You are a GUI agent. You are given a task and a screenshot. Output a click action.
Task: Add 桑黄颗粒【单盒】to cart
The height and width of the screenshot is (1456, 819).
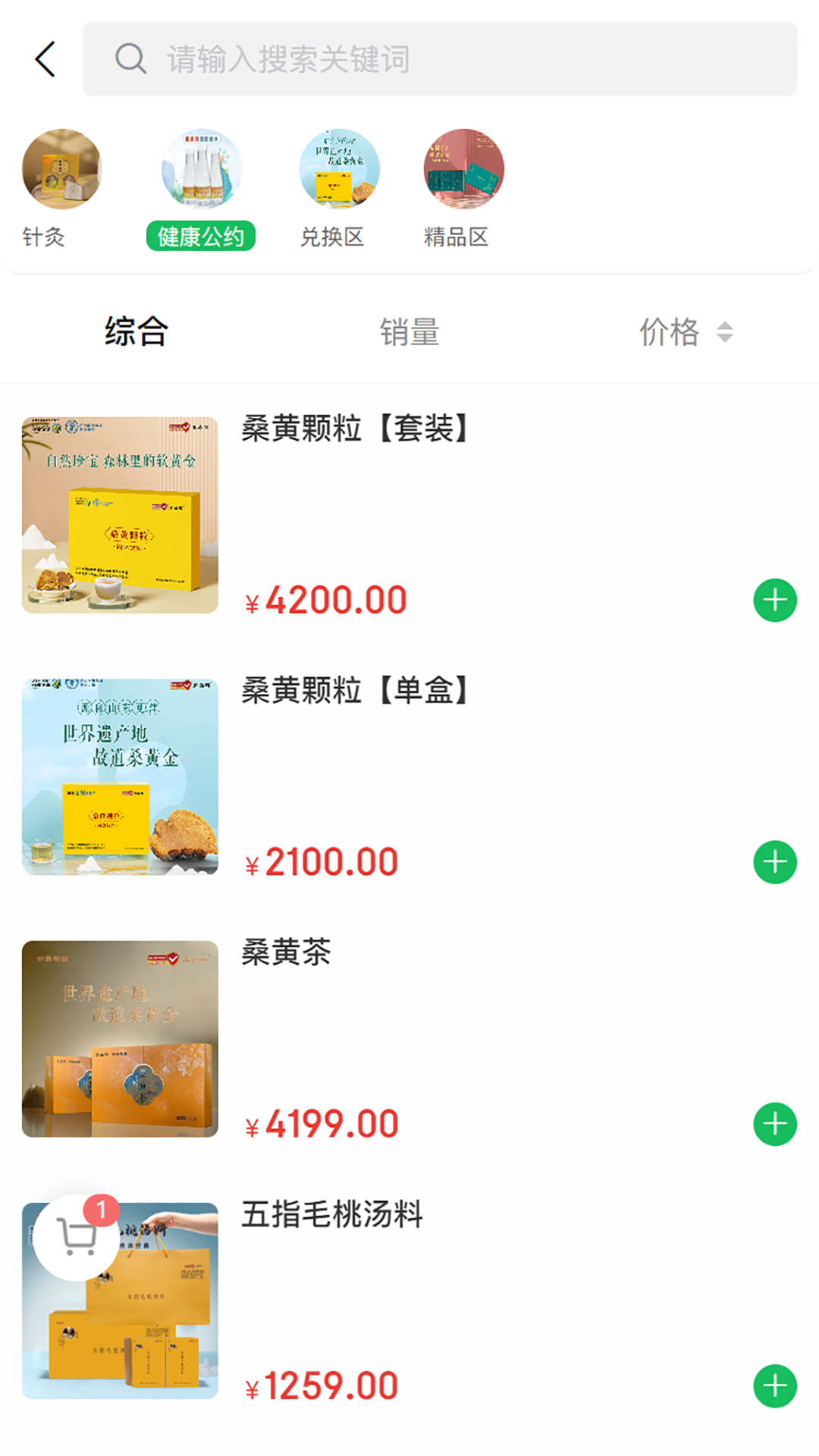[x=774, y=861]
